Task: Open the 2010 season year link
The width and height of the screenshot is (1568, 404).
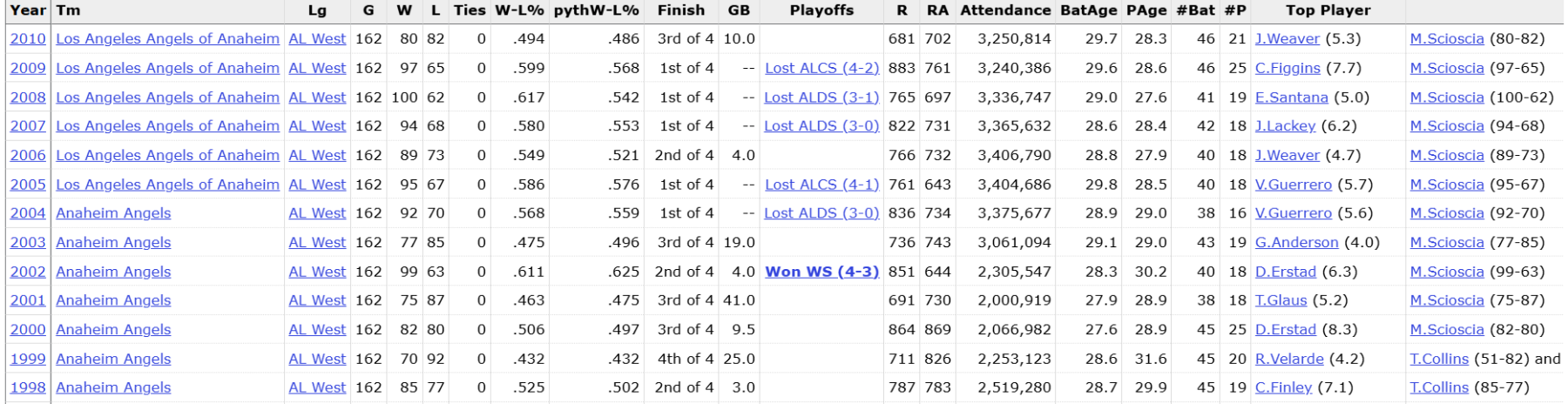Action: [x=27, y=38]
